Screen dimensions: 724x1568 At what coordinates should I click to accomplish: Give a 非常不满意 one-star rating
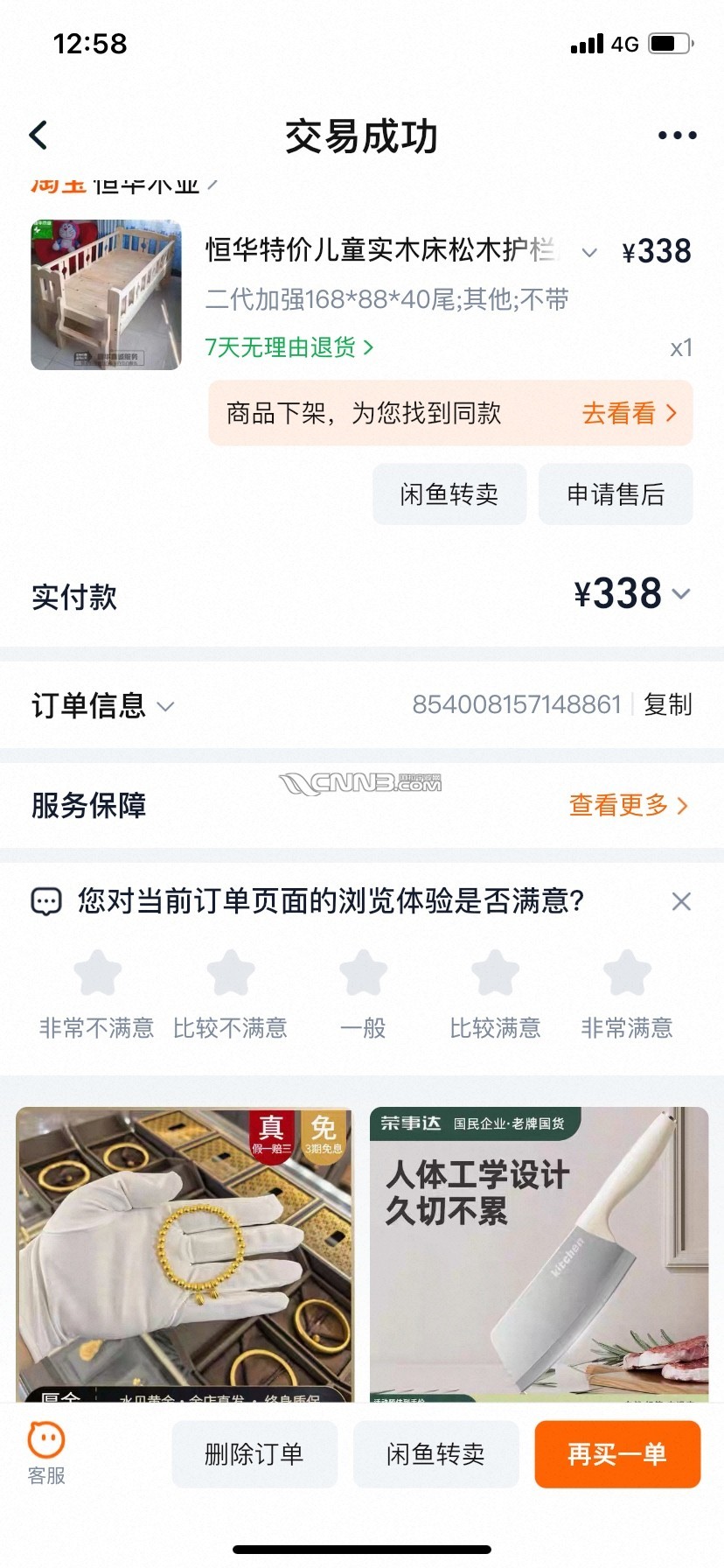(x=98, y=971)
